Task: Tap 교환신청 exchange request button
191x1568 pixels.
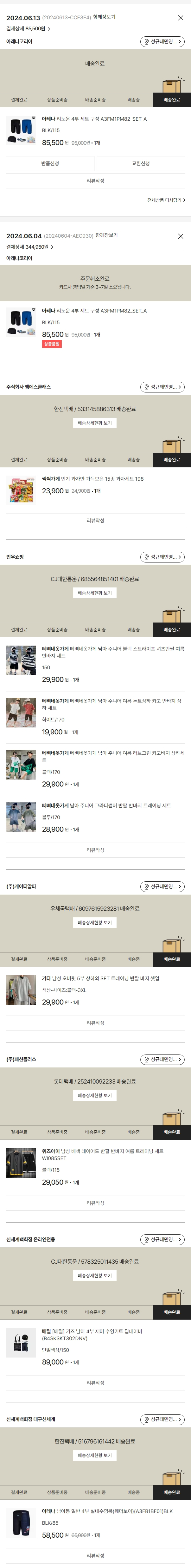Action: [x=140, y=163]
